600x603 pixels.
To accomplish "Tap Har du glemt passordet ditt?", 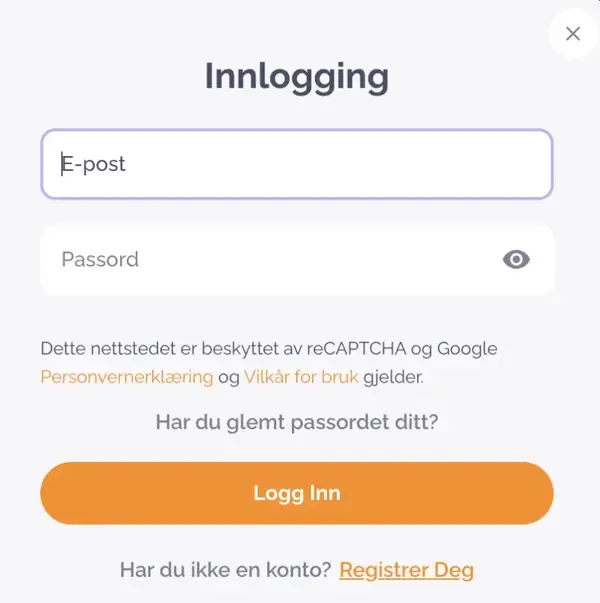I will point(297,423).
